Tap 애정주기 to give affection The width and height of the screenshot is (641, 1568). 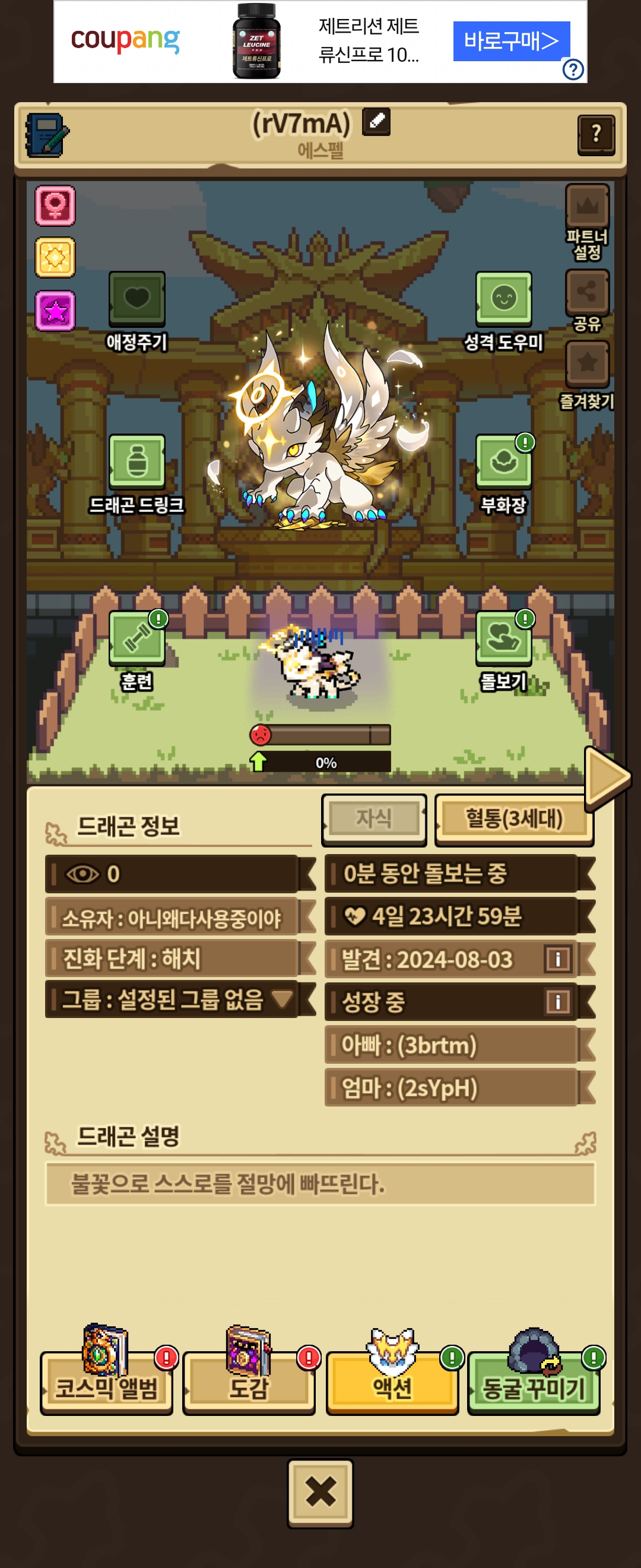tap(137, 311)
